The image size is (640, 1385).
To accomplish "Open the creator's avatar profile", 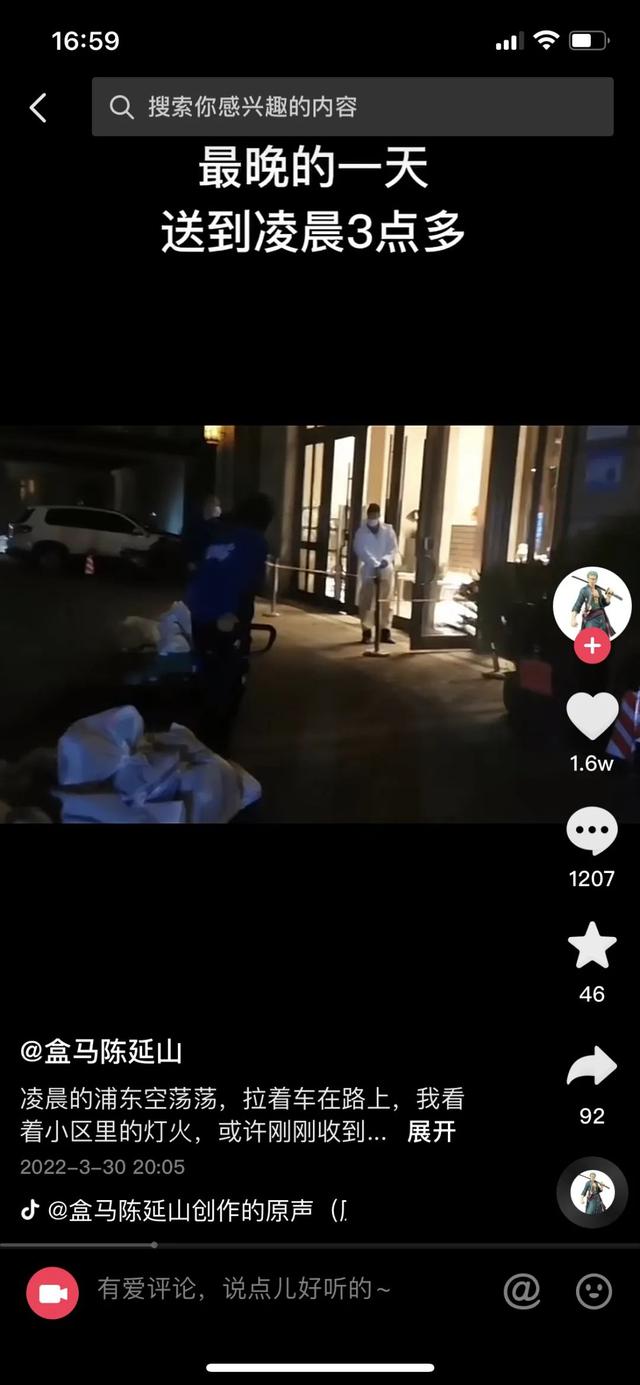I will tap(592, 604).
